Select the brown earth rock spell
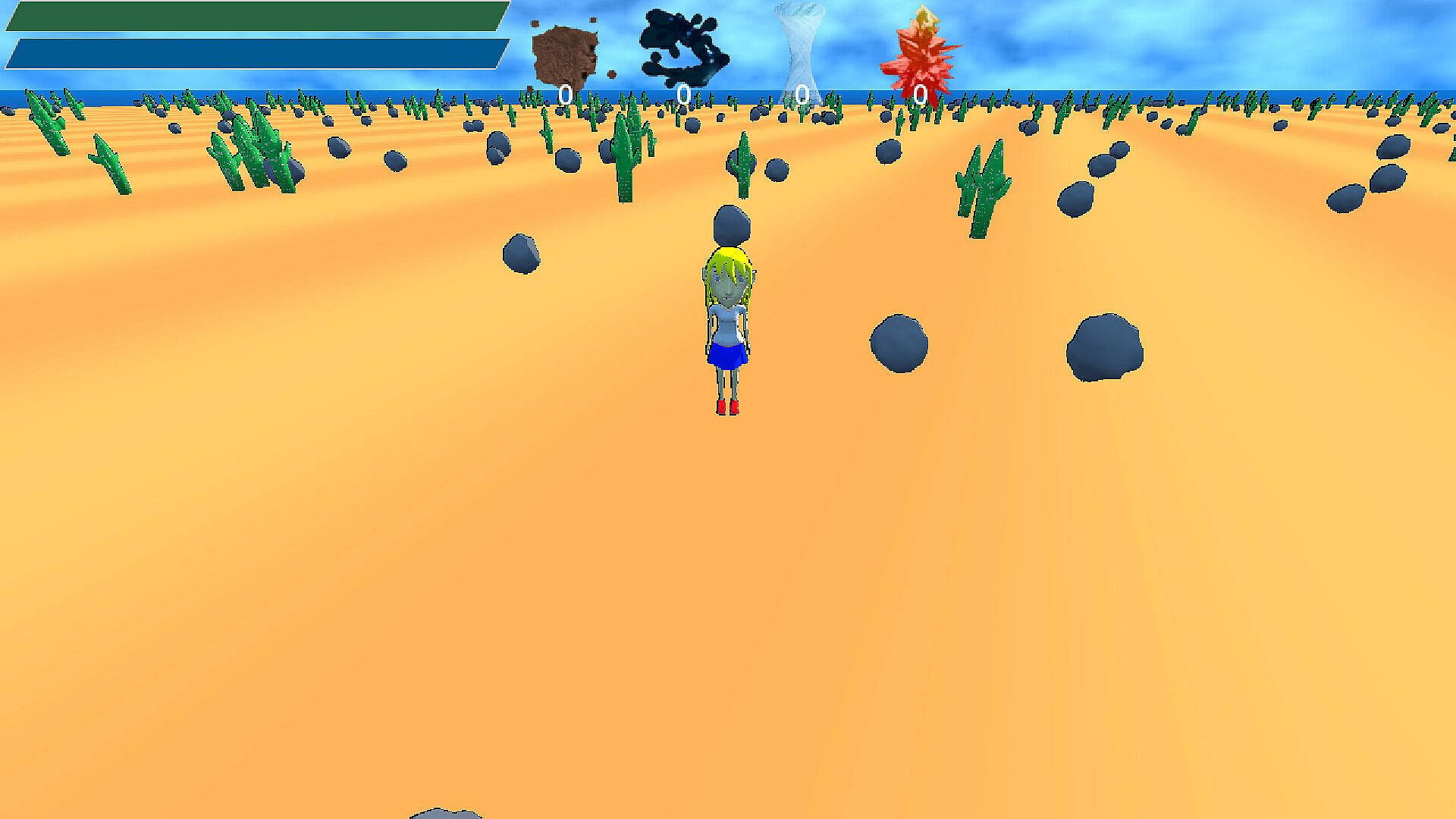The width and height of the screenshot is (1456, 819). pyautogui.click(x=565, y=55)
